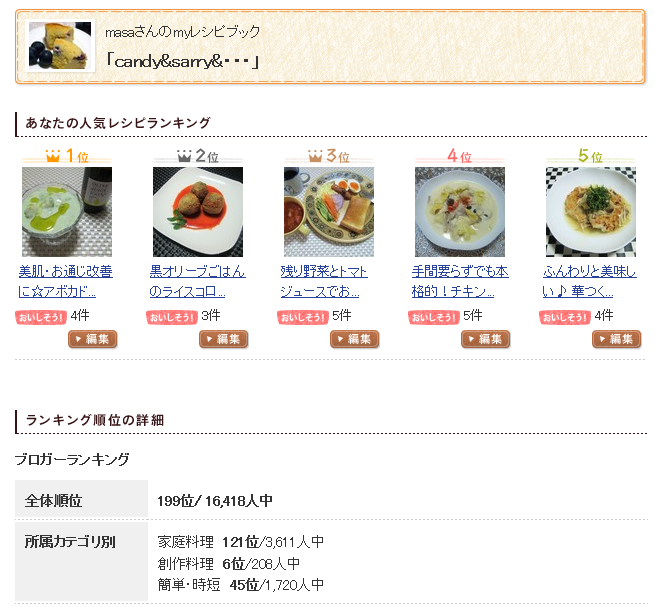Open the 手間要らずでも本格的!チキン recipe link
This screenshot has height=611, width=663.
click(459, 281)
